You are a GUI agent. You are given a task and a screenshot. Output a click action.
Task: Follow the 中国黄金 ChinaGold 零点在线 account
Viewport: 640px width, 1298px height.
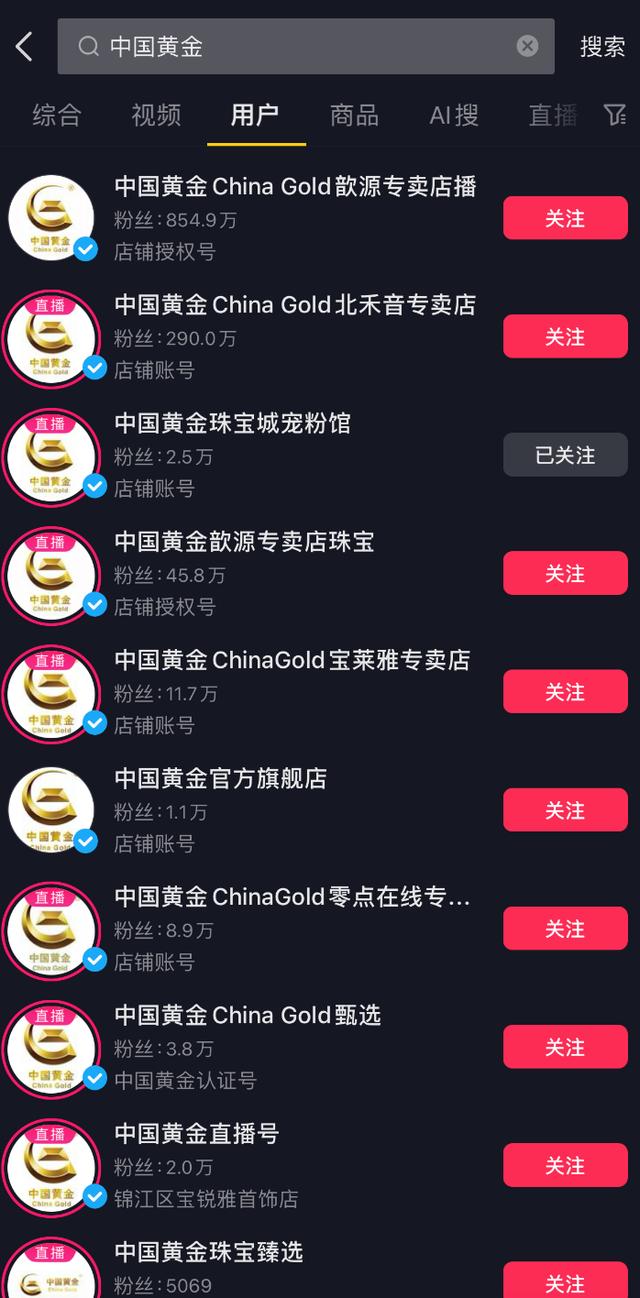point(565,929)
